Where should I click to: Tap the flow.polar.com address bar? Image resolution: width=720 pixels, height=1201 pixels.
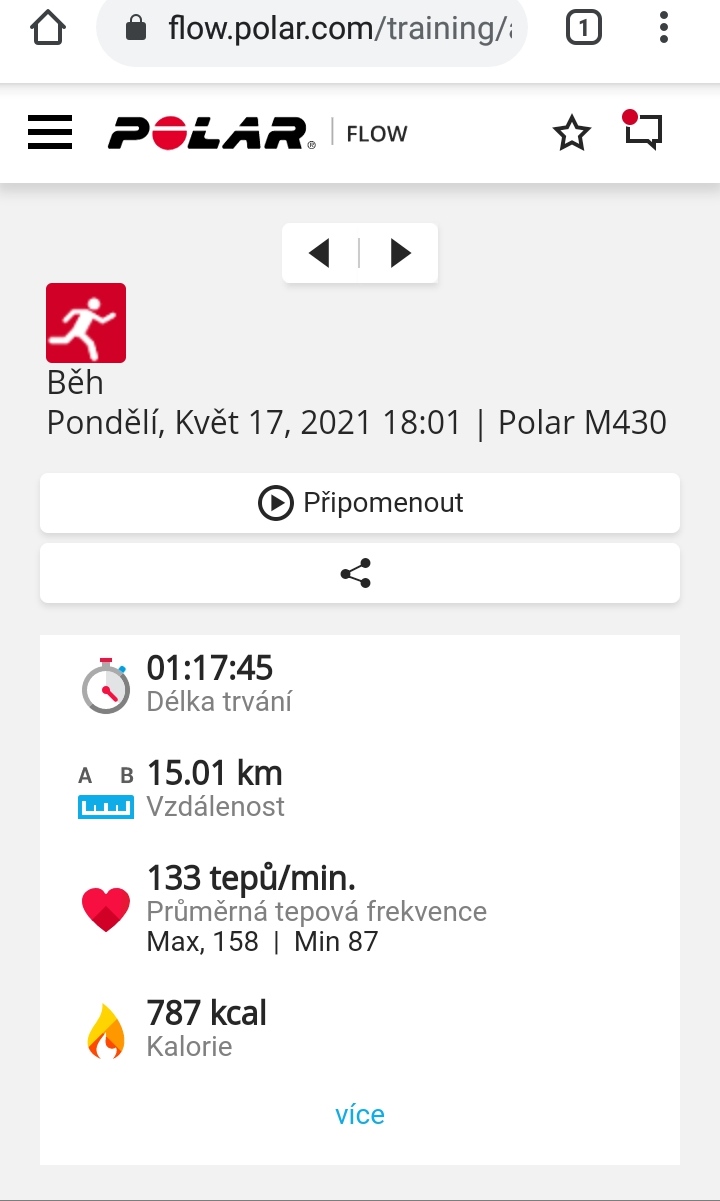(311, 29)
